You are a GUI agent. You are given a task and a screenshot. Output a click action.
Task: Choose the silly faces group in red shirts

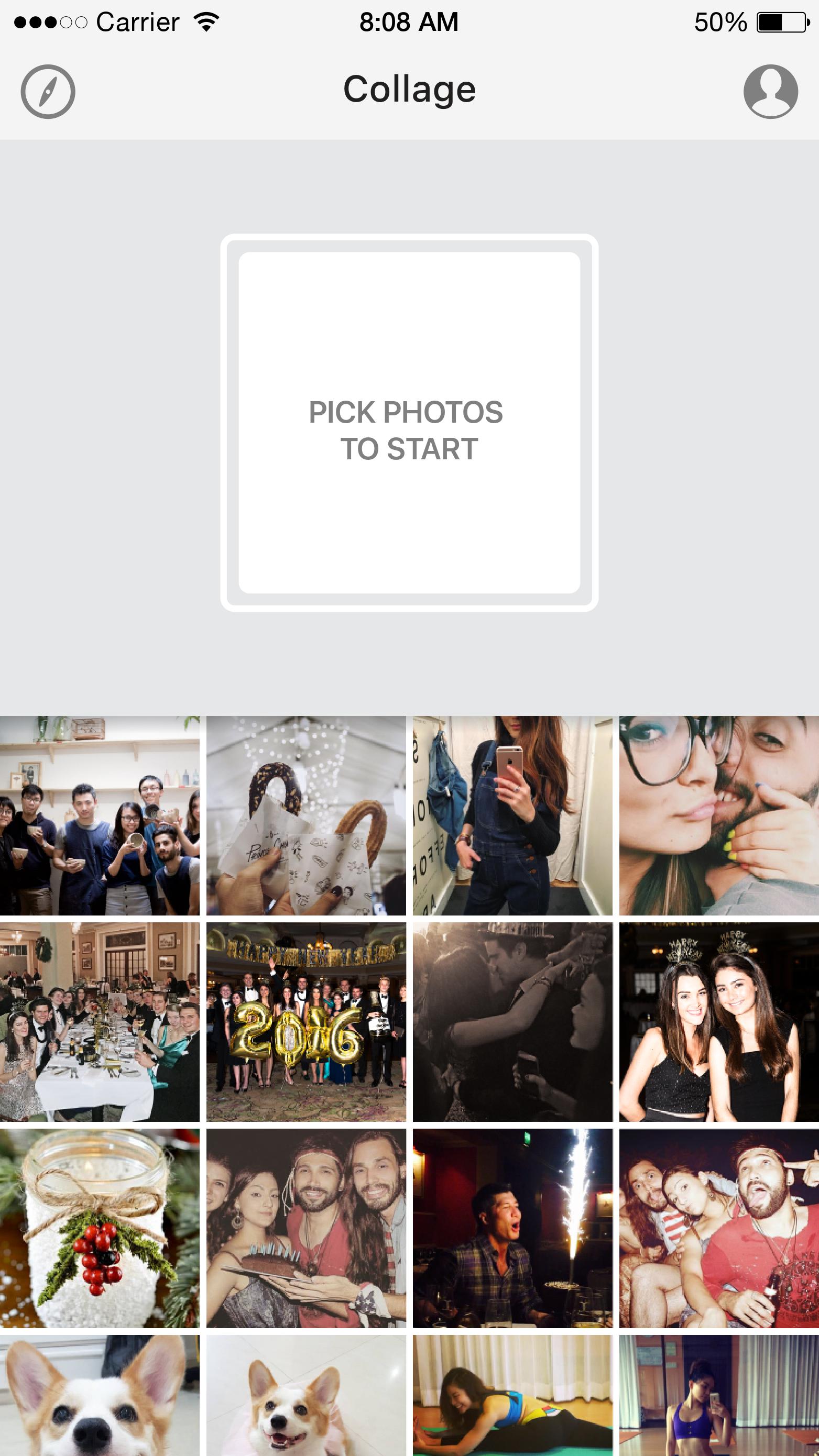pos(719,1228)
